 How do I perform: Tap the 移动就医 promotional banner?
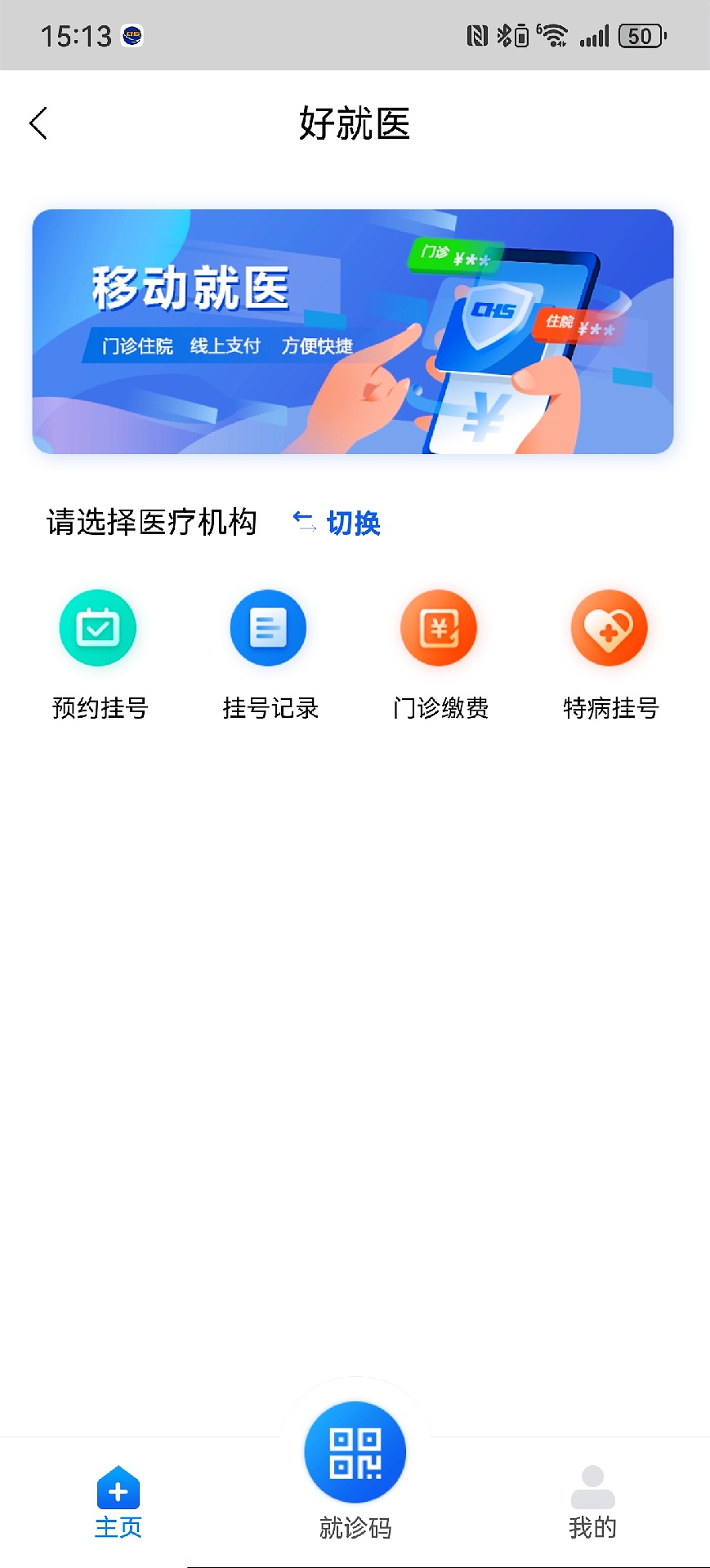[355, 331]
